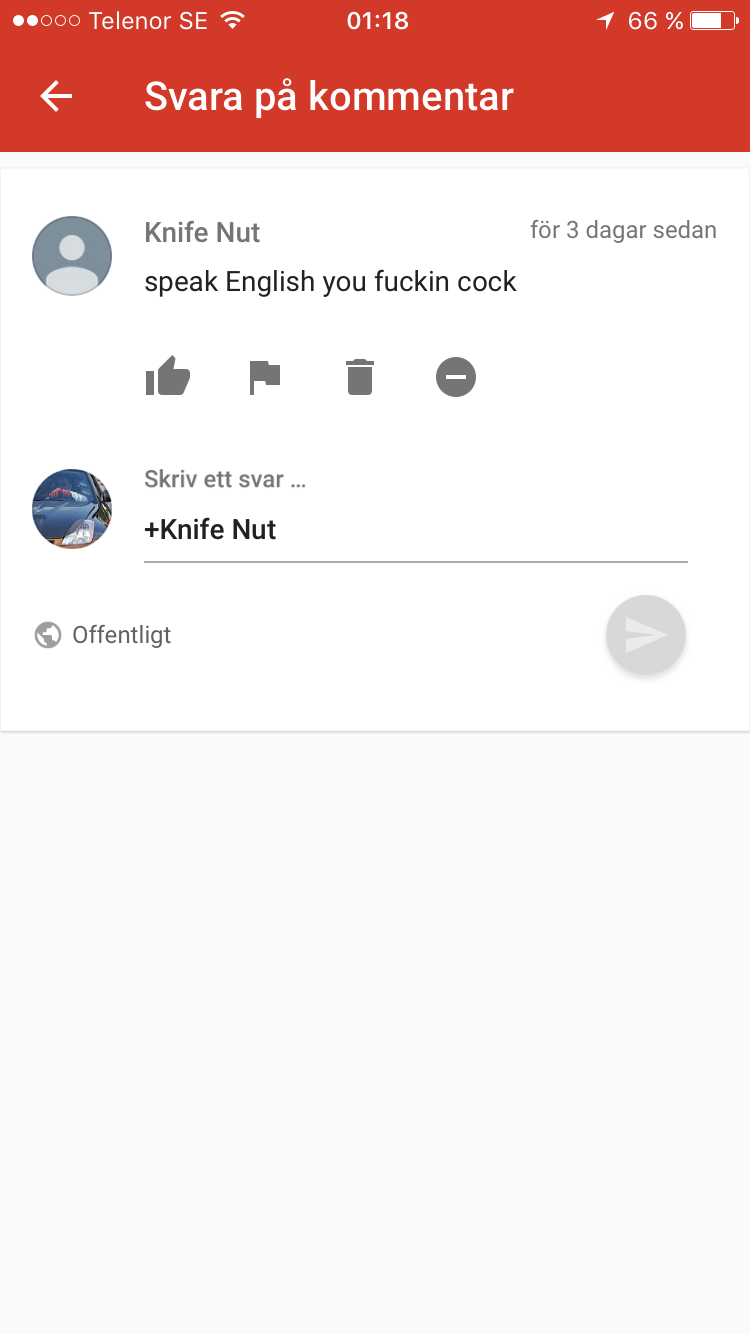
Task: Go back using the top arrow
Action: click(56, 96)
